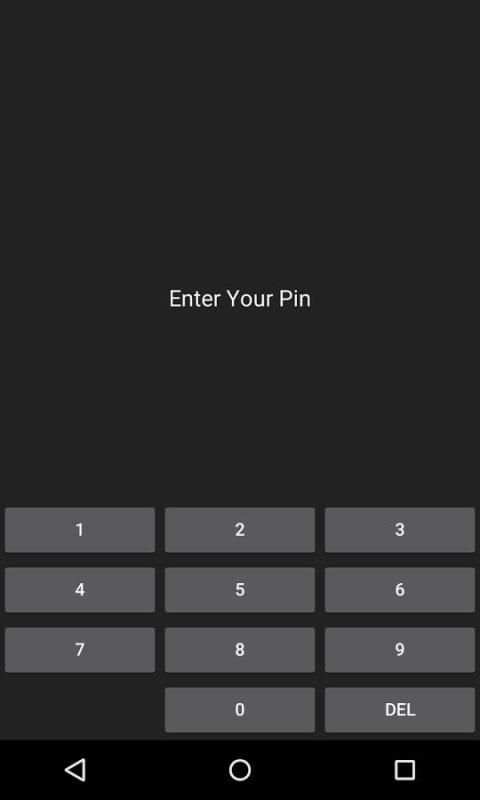The height and width of the screenshot is (800, 480).
Task: Tap the 0 key
Action: (x=240, y=710)
